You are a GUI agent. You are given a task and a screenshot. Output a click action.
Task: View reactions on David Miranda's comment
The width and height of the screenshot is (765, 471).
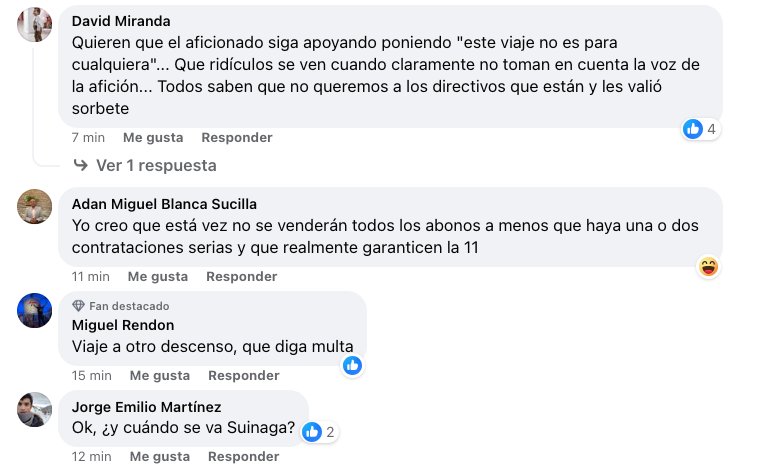coord(701,129)
